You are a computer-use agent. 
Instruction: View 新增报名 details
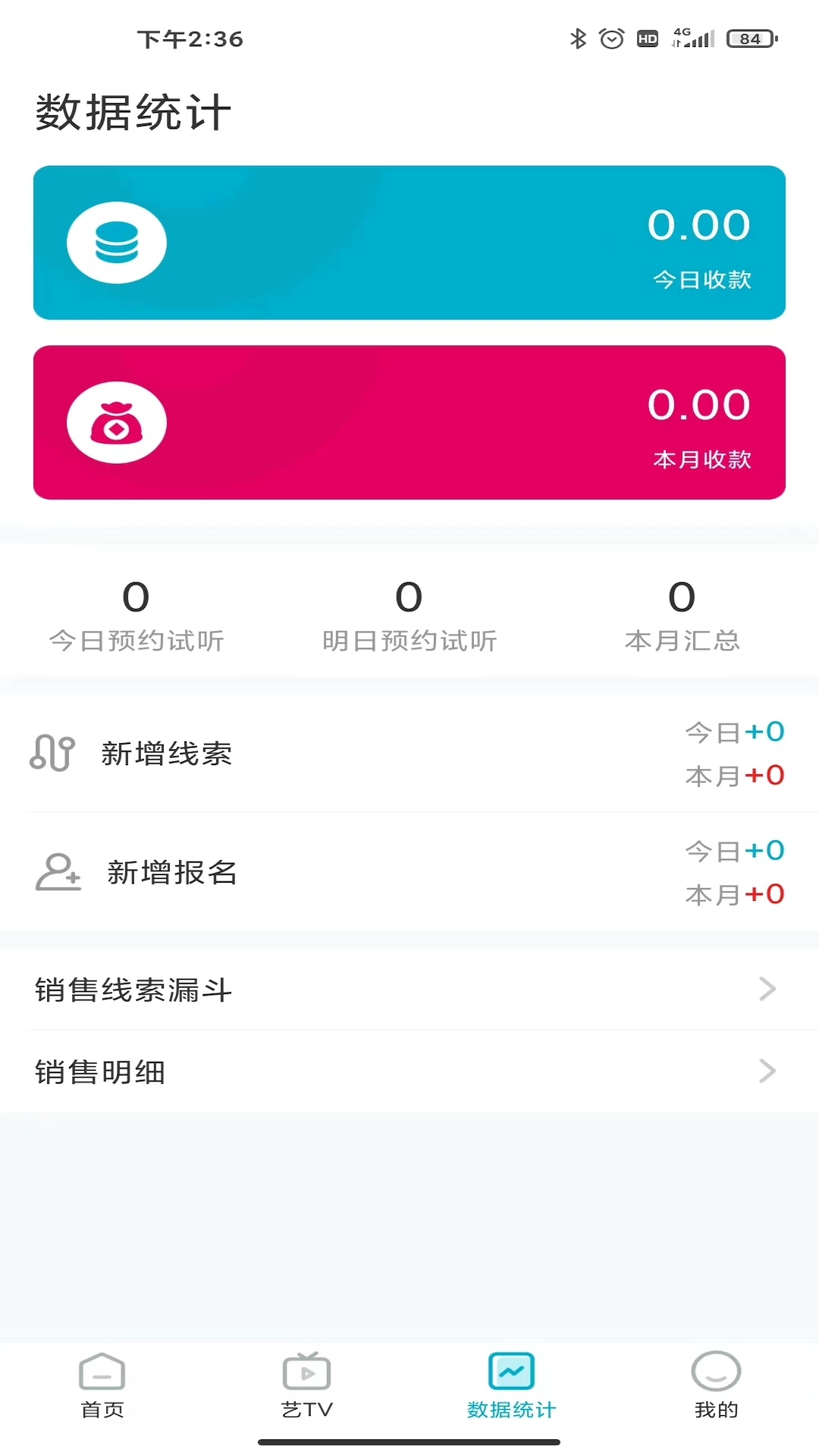[x=409, y=872]
